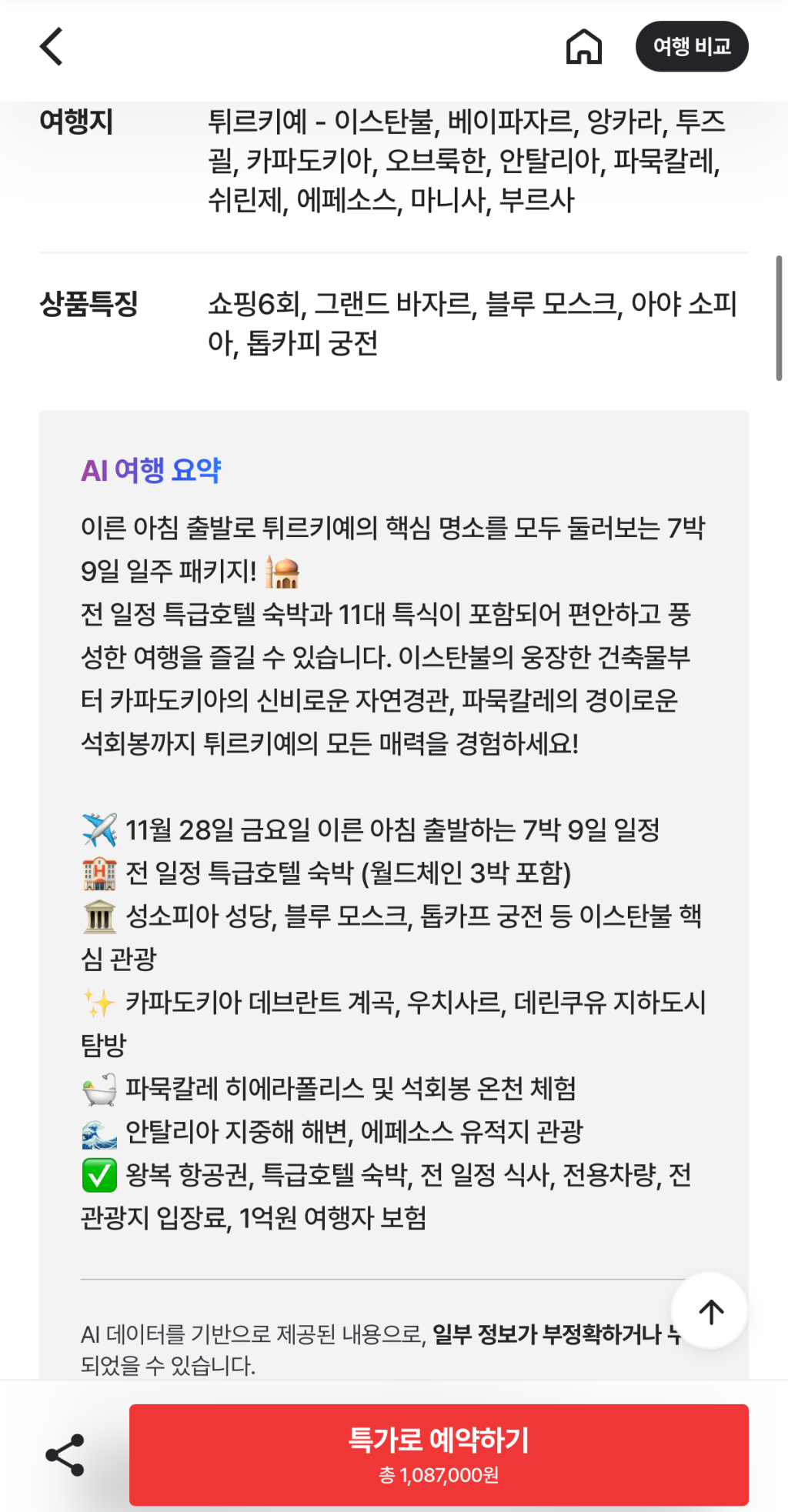Jump to top with the up arrow
The image size is (788, 1512).
pyautogui.click(x=710, y=1311)
